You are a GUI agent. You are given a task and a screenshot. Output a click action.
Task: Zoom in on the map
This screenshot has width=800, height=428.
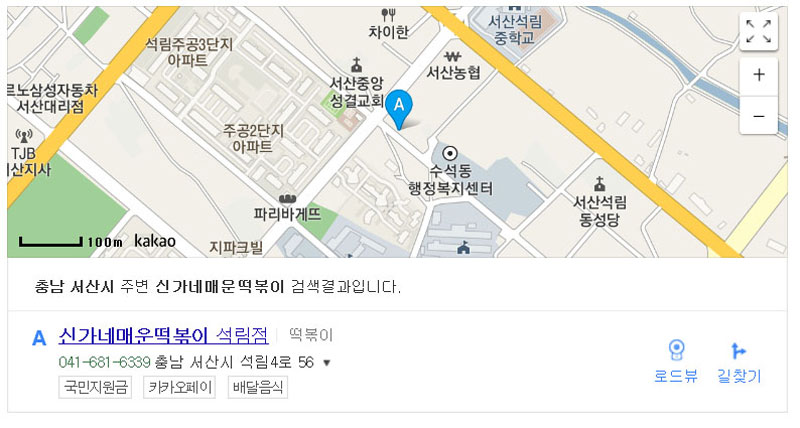coord(758,75)
